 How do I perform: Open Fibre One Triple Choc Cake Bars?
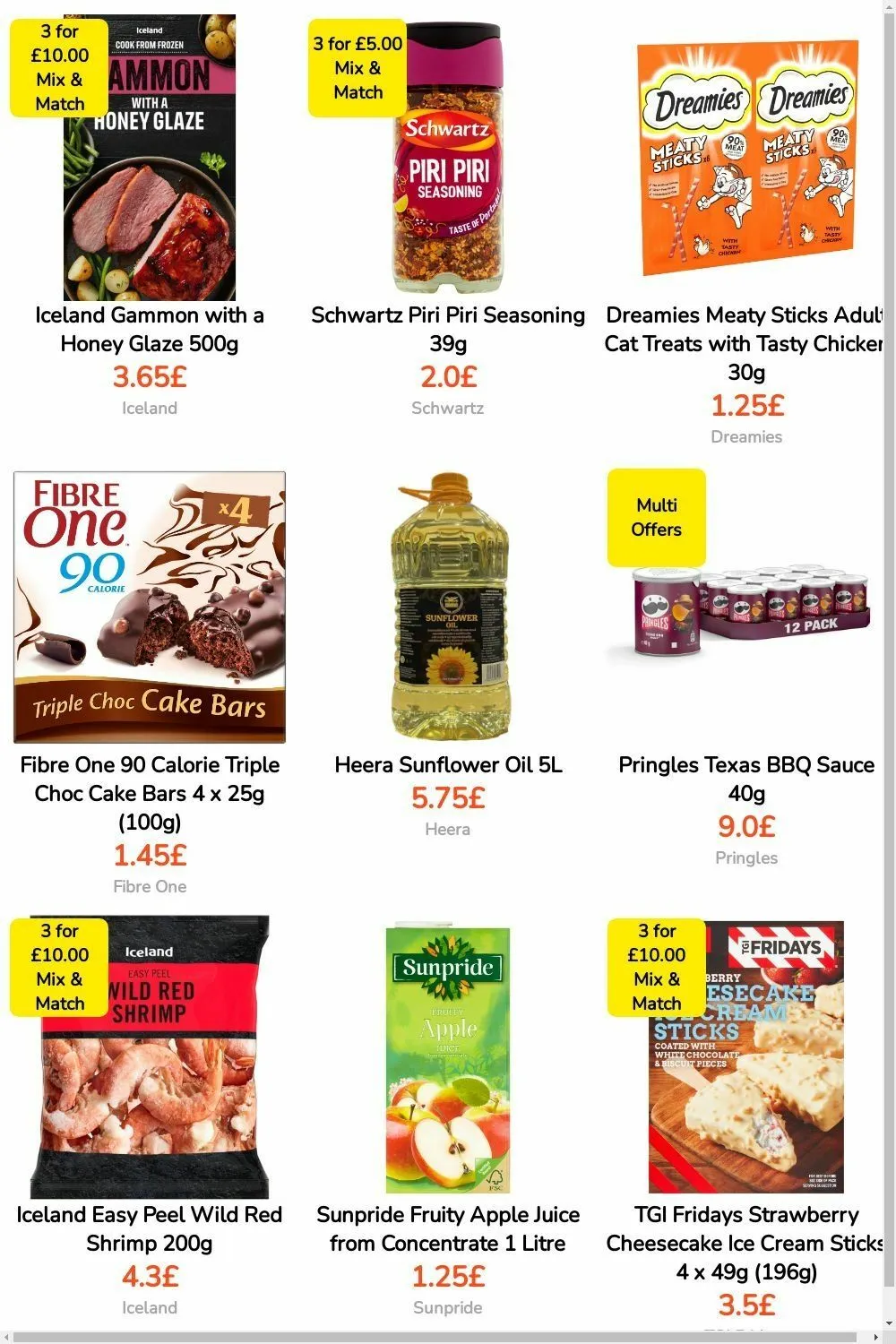point(150,792)
